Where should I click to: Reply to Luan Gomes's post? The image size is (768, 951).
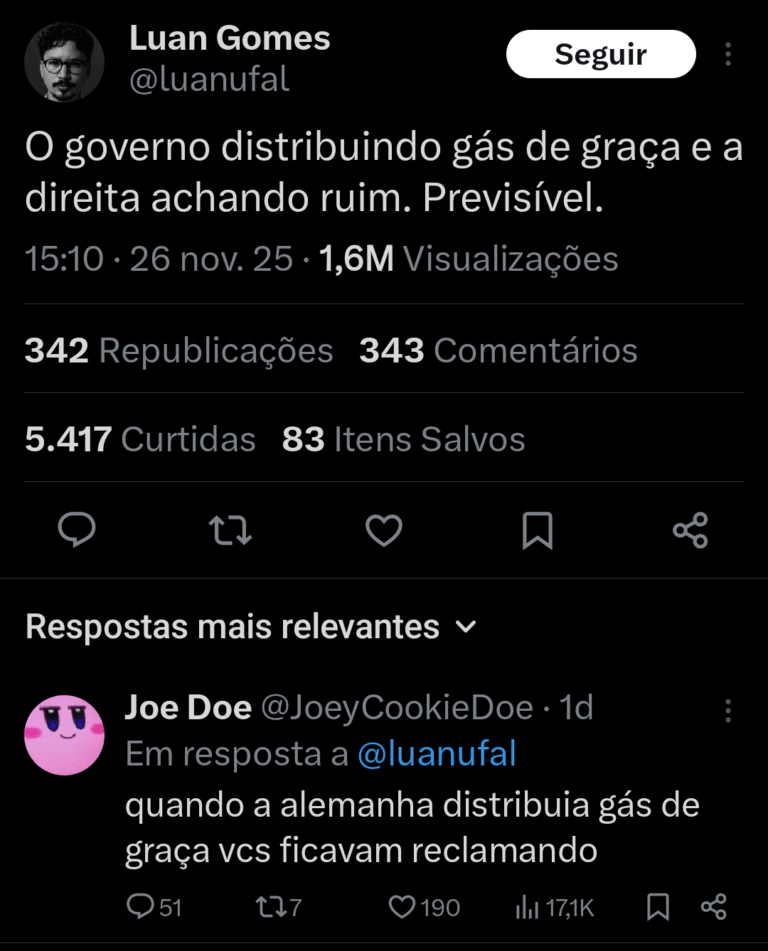[77, 530]
